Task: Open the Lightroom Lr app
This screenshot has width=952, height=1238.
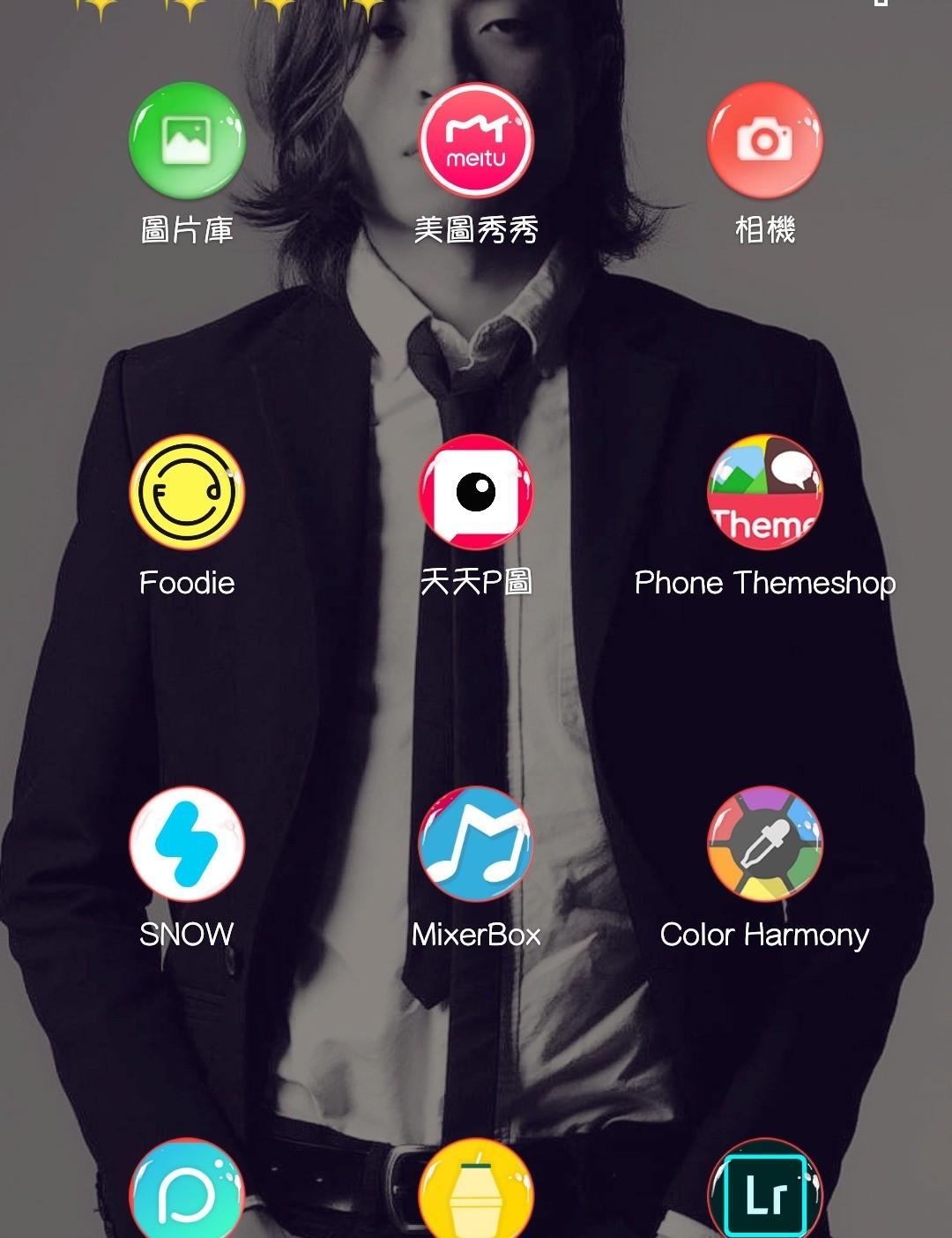Action: point(764,1192)
